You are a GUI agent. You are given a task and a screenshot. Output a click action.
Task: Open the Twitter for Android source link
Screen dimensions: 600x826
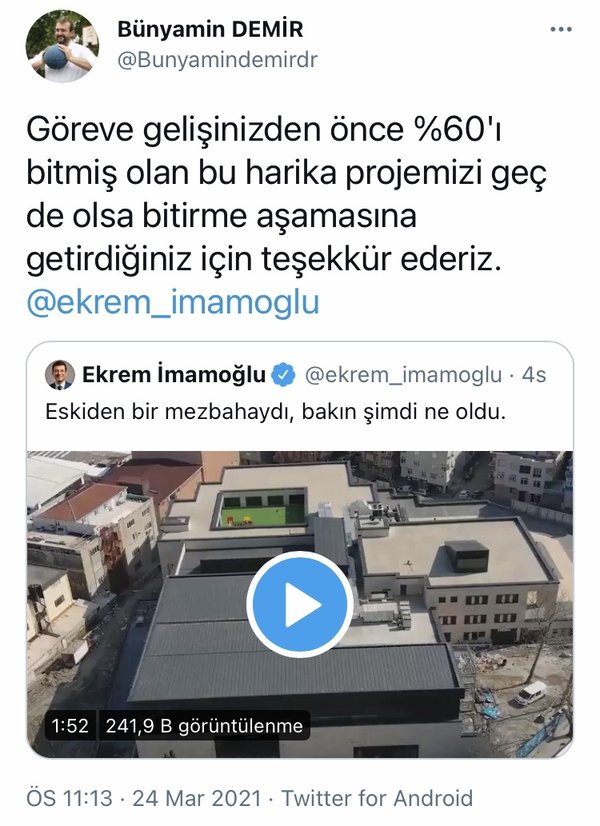click(x=376, y=798)
